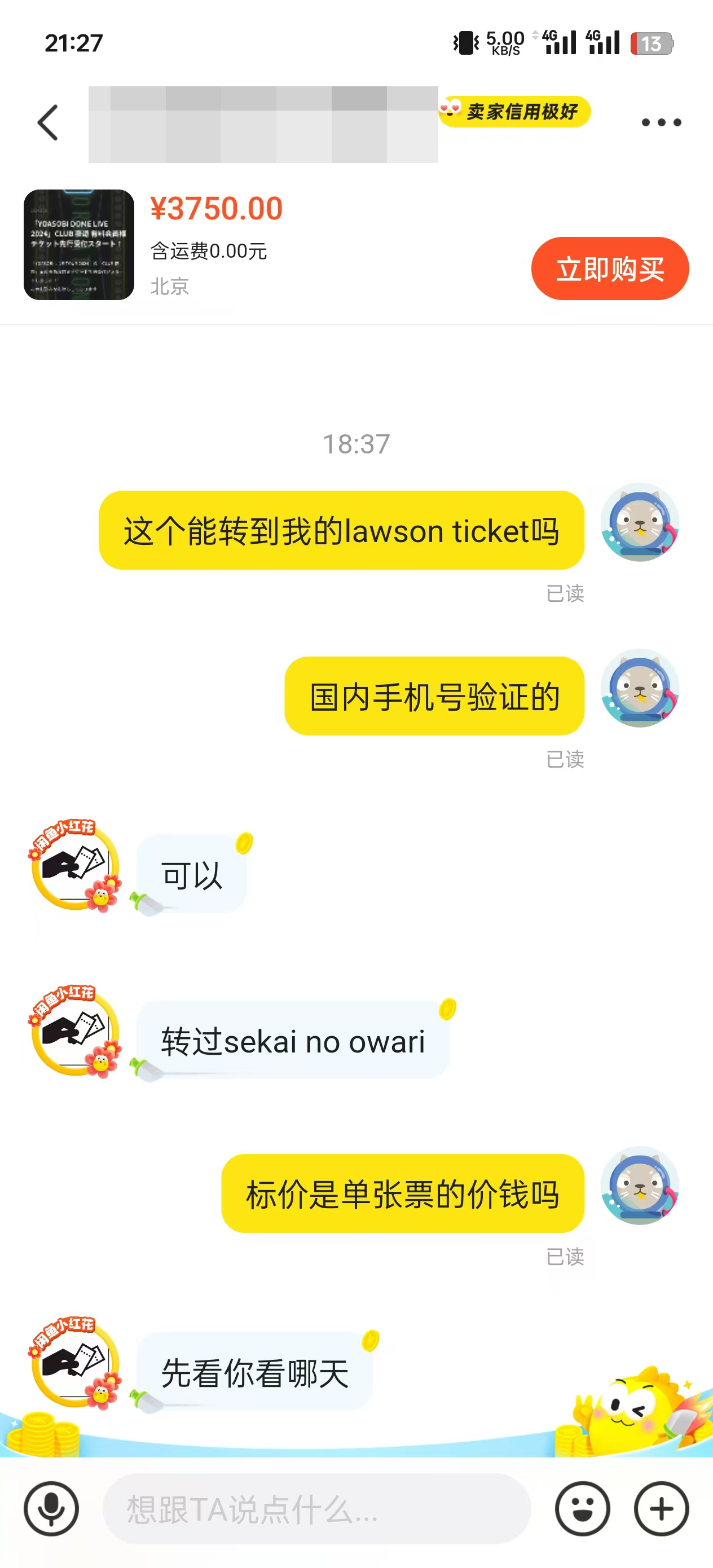
Task: Open the three-dot overflow menu
Action: coord(661,122)
